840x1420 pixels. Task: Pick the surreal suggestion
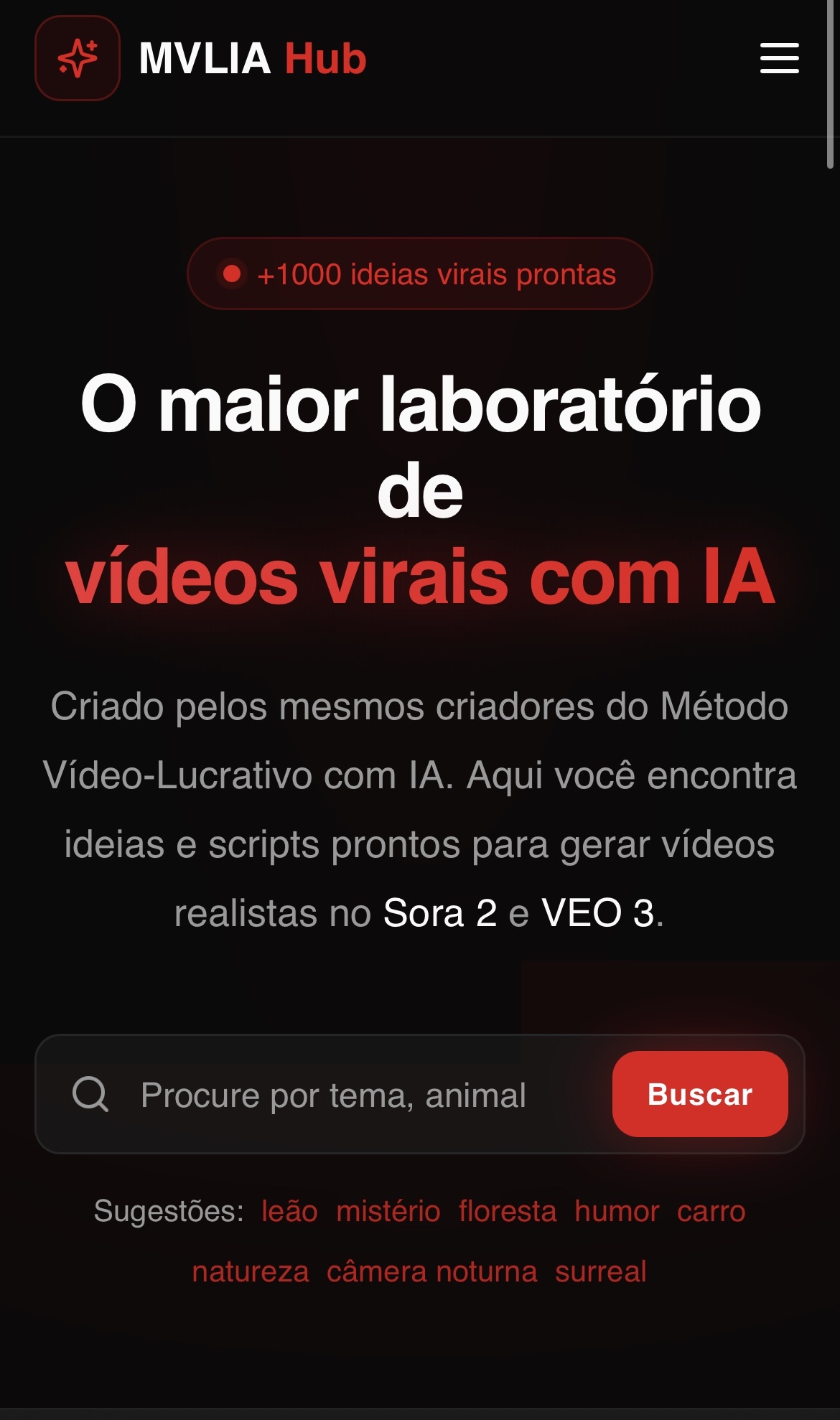click(x=601, y=1271)
